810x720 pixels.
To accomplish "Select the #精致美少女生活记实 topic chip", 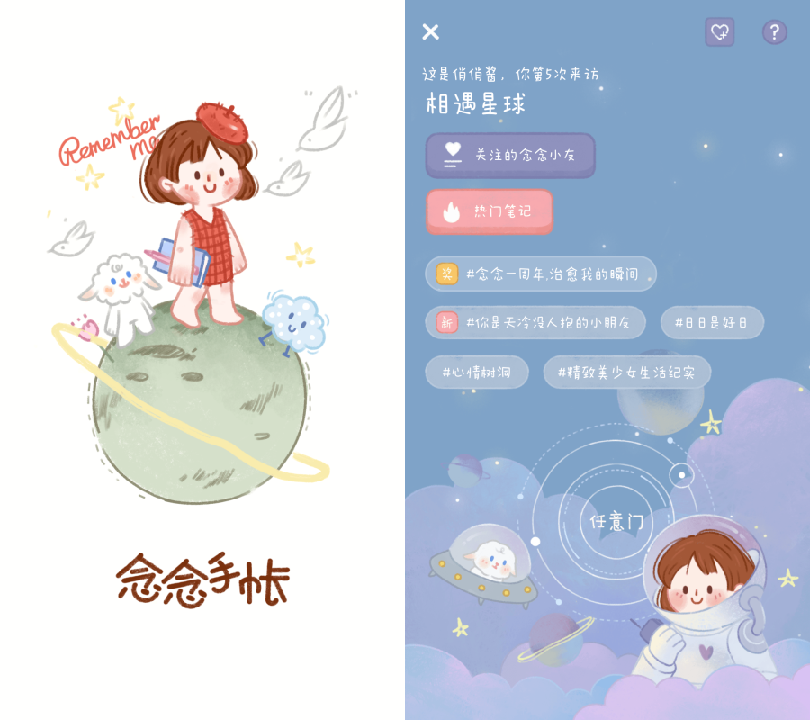I will point(627,372).
